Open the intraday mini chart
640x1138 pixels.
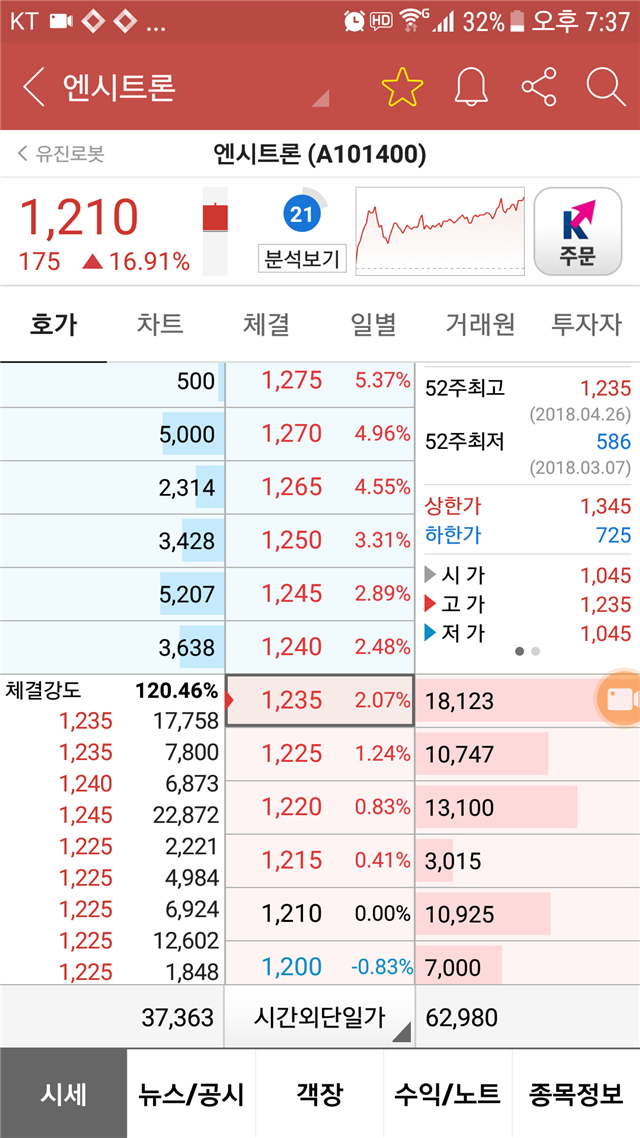(x=440, y=231)
